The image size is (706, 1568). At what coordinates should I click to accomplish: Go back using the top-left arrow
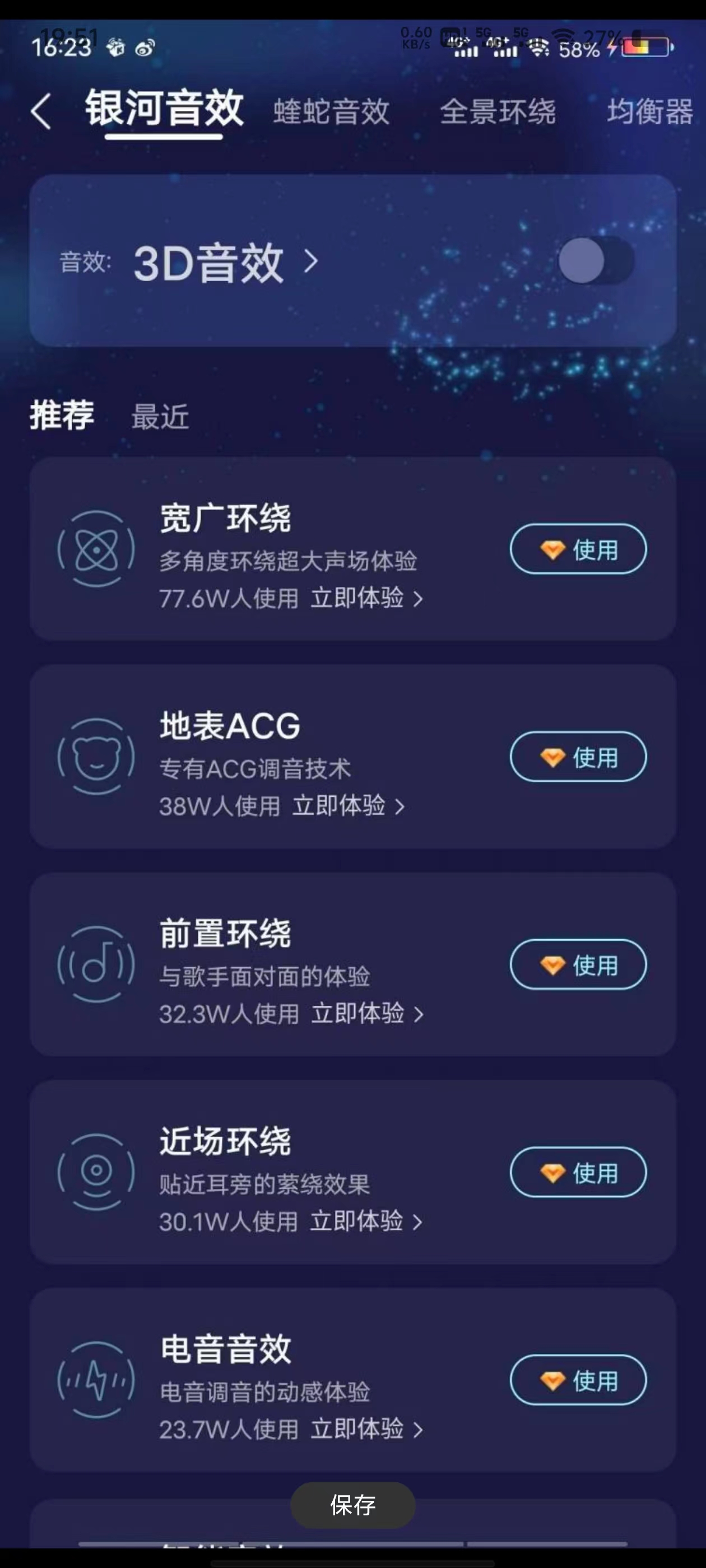click(41, 111)
